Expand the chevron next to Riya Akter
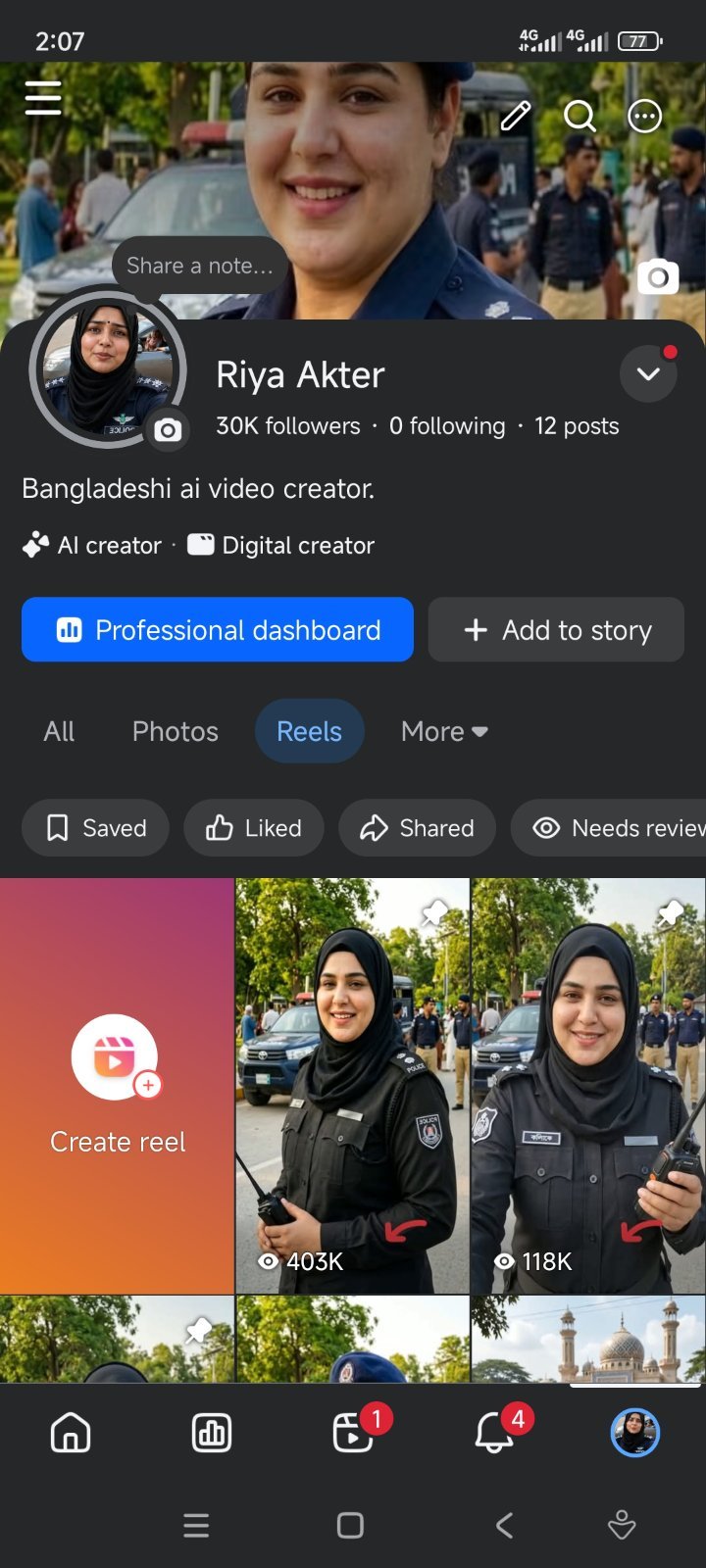 648,374
